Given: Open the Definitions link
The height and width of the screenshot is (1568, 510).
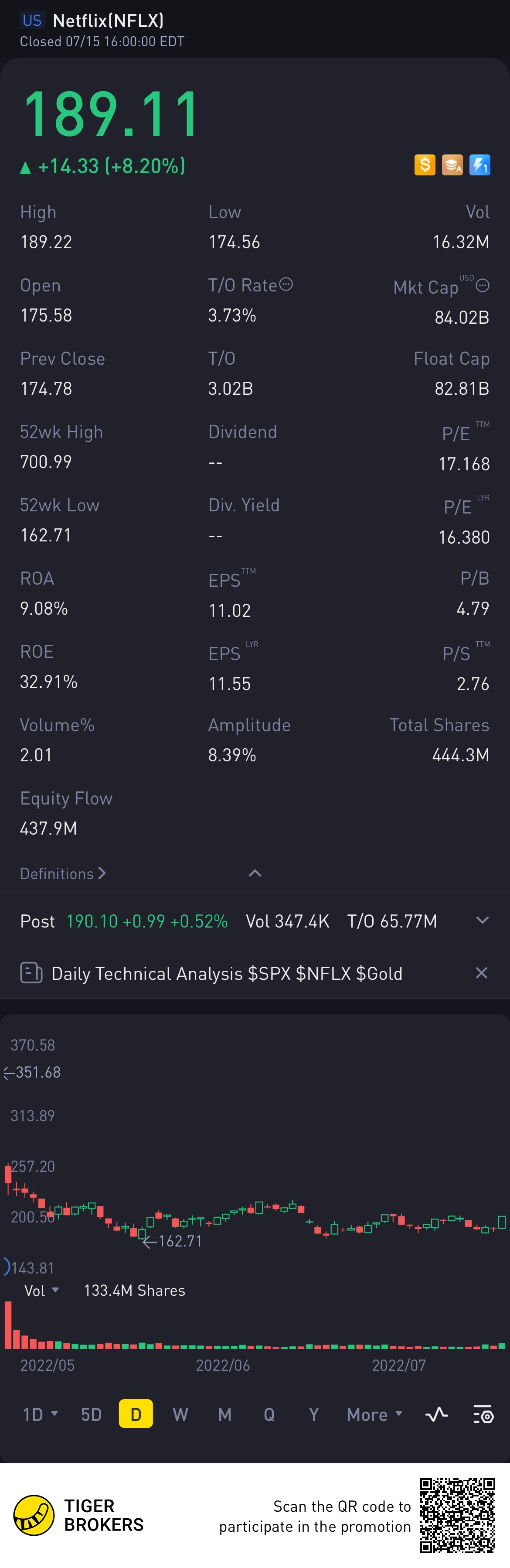Looking at the screenshot, I should point(63,873).
